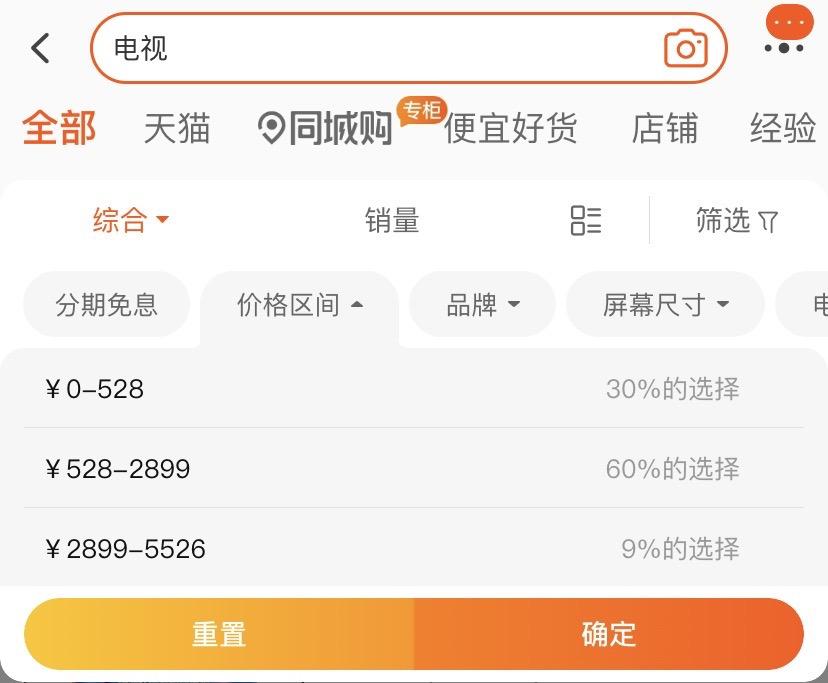Switch to the 天猫 tab
The height and width of the screenshot is (683, 828).
point(177,129)
